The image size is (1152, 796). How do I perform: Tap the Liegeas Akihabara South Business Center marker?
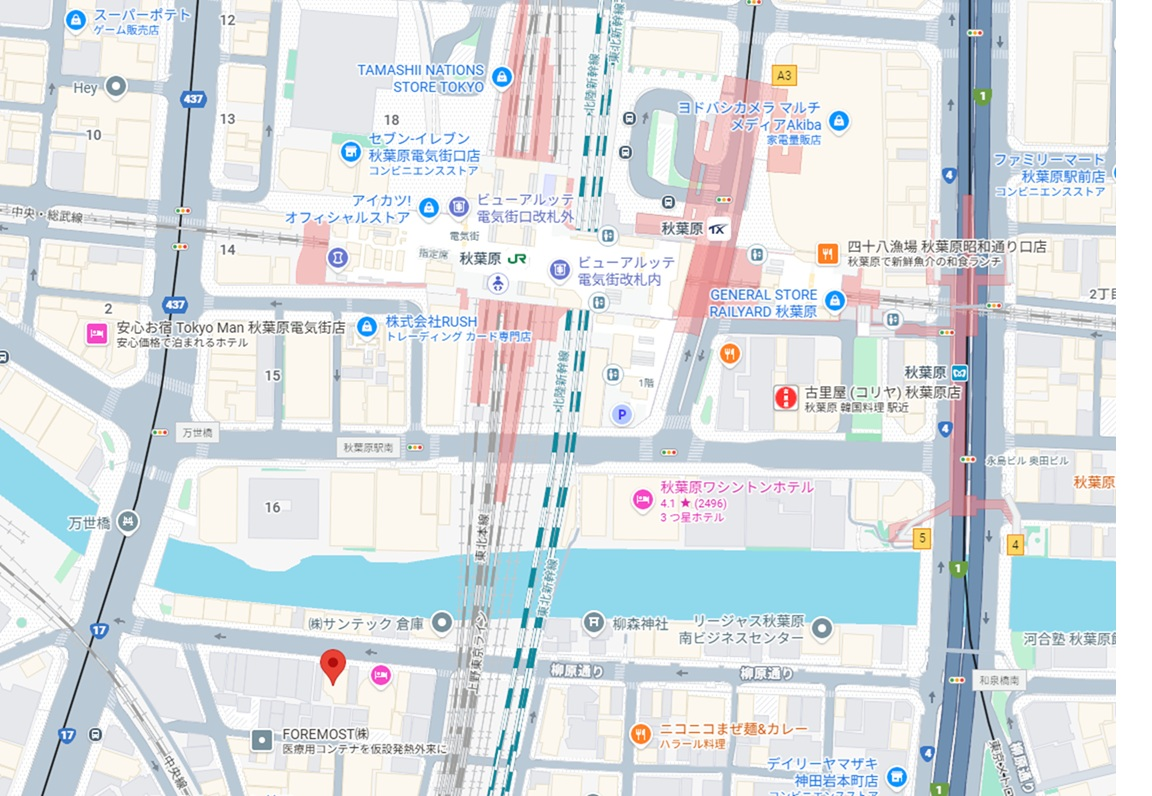pos(822,628)
